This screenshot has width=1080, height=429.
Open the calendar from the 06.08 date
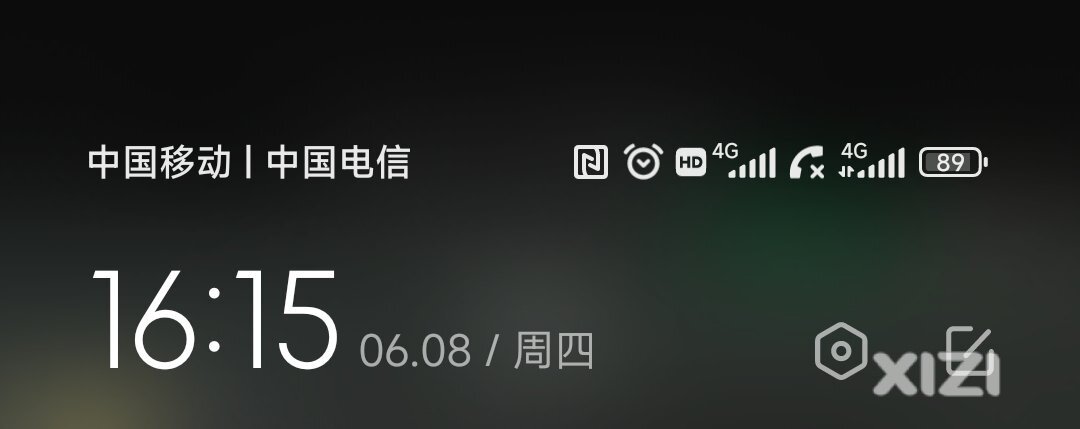point(415,351)
